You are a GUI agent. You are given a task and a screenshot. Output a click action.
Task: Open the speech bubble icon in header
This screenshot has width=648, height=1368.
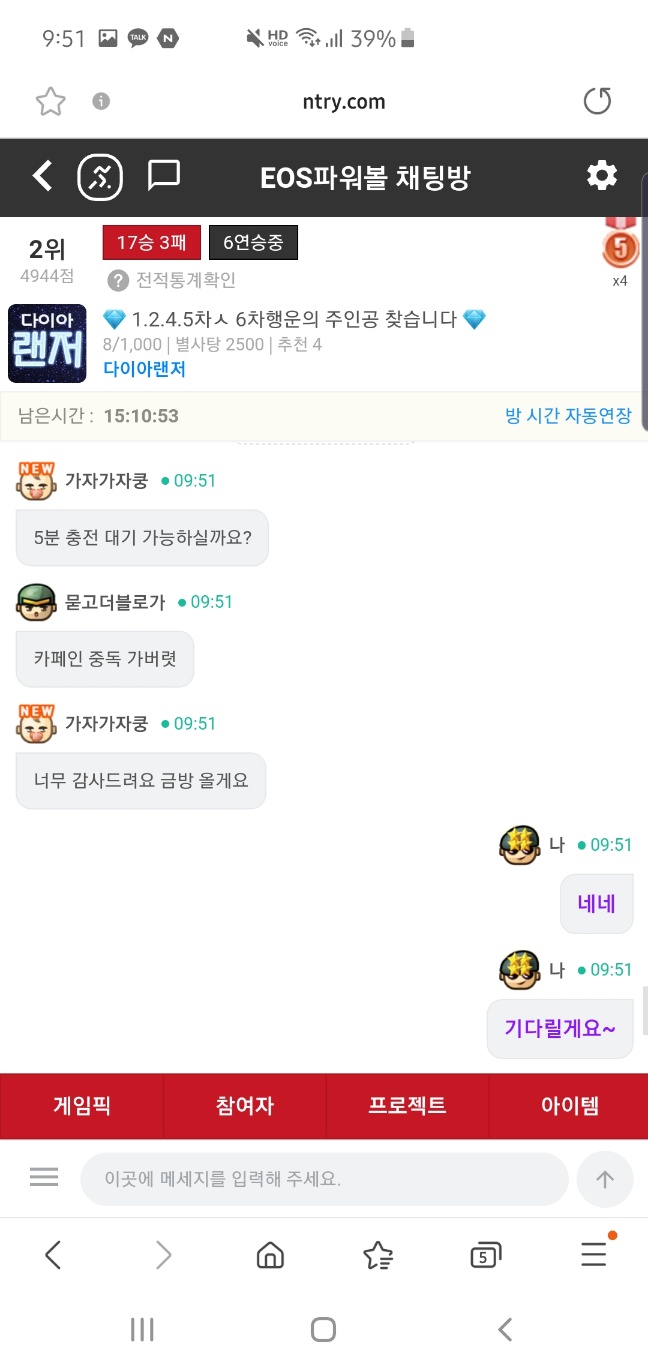pyautogui.click(x=163, y=176)
